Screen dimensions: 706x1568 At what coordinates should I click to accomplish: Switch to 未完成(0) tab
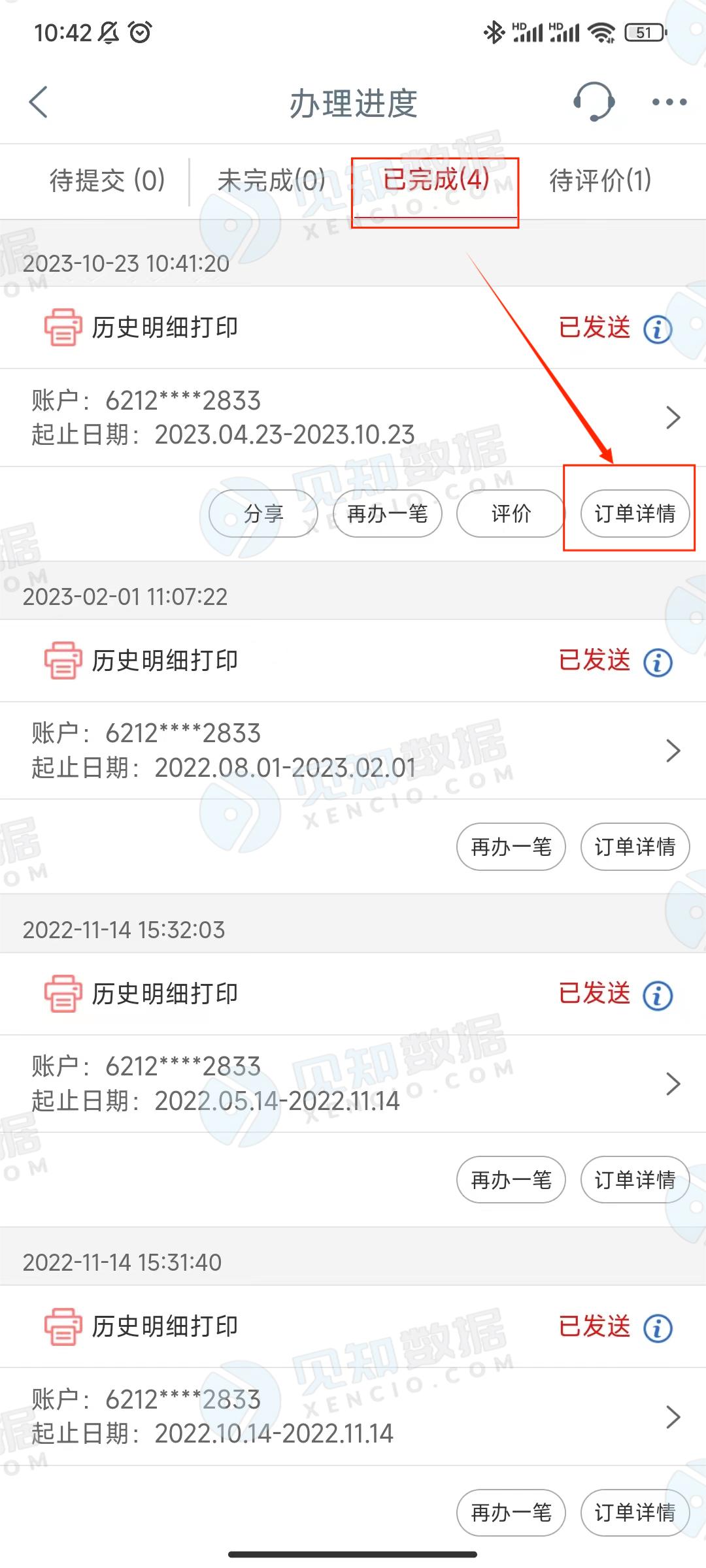271,180
